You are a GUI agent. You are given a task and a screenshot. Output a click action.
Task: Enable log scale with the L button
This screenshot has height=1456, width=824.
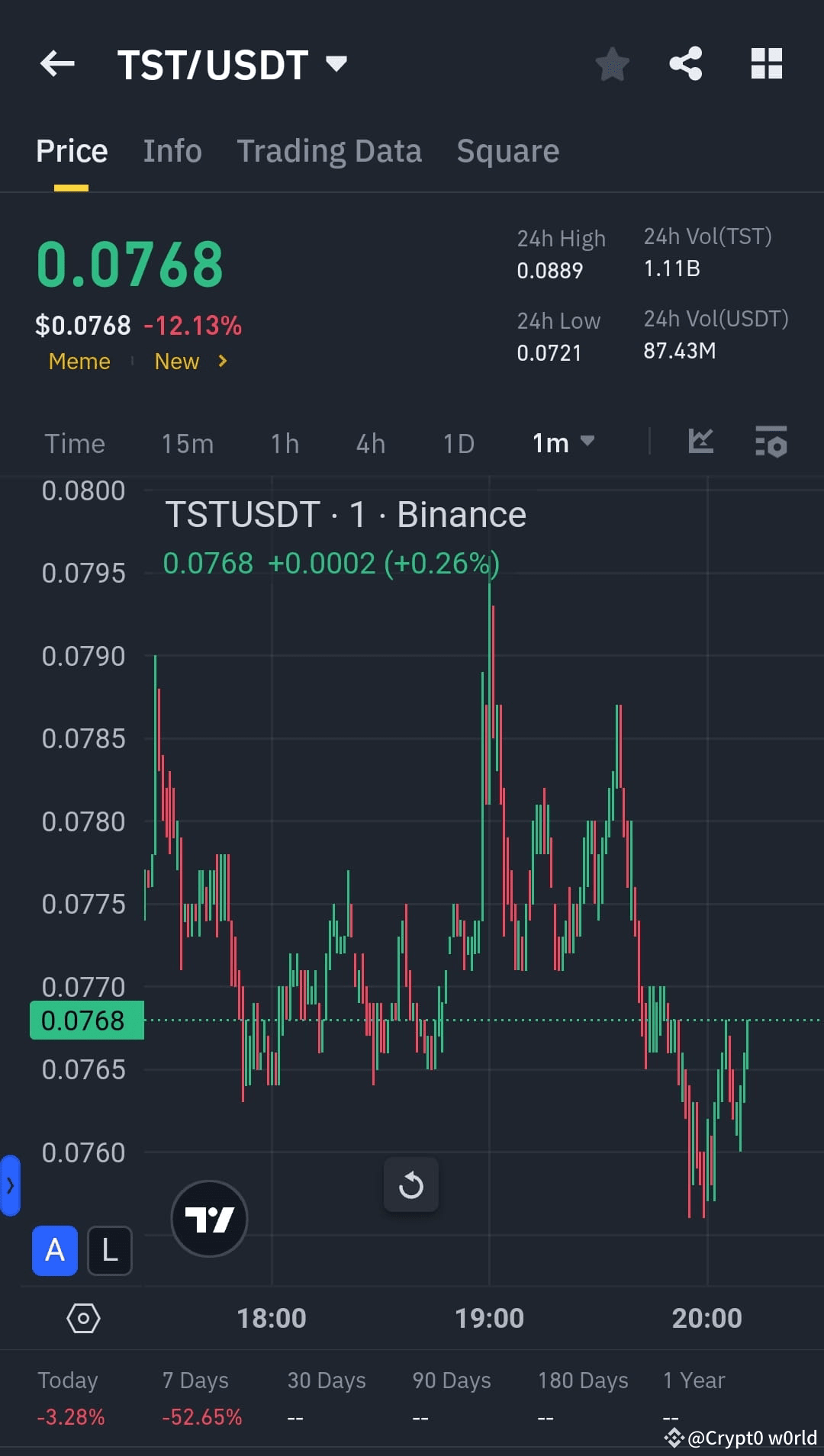(109, 1250)
